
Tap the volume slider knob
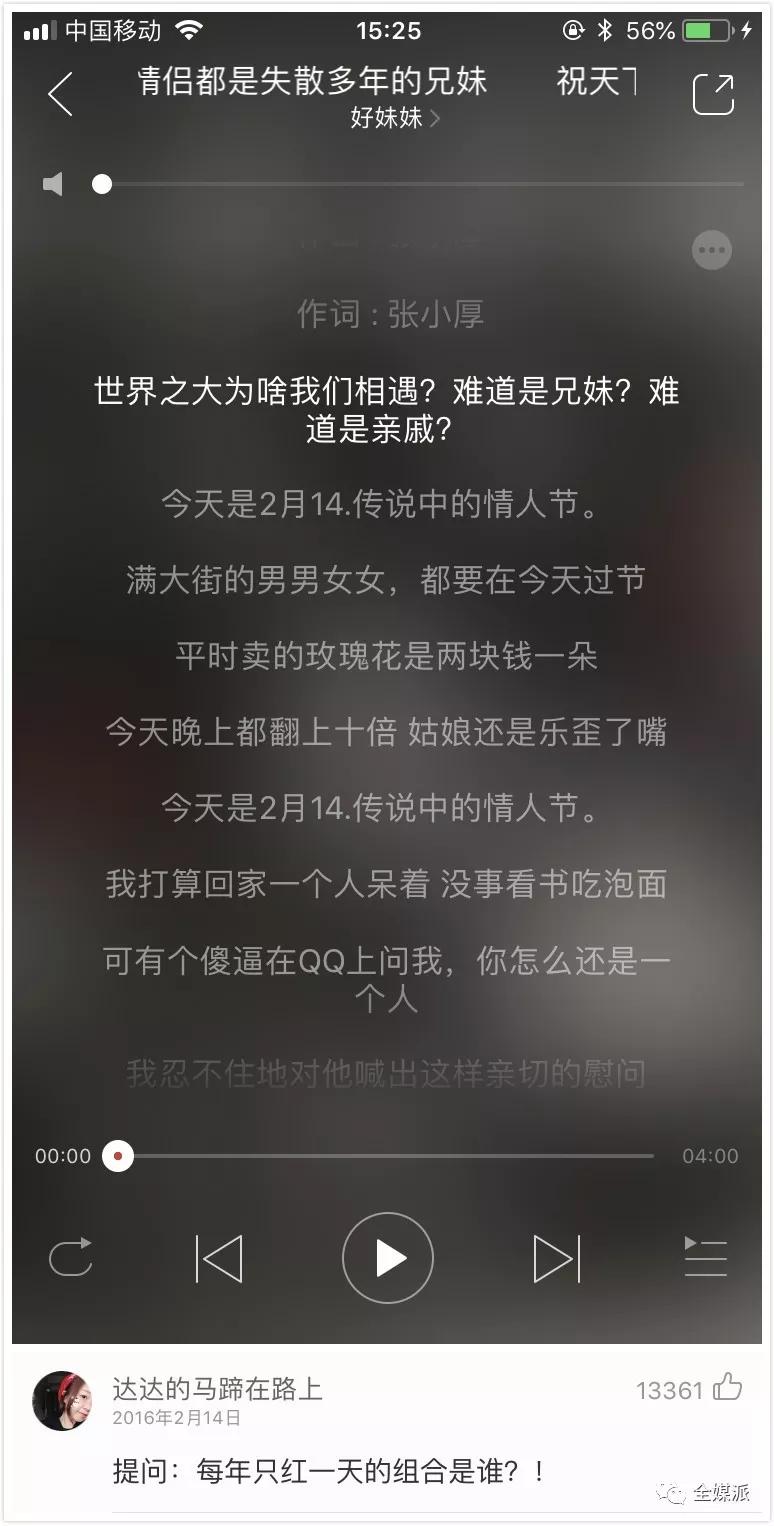pyautogui.click(x=102, y=184)
